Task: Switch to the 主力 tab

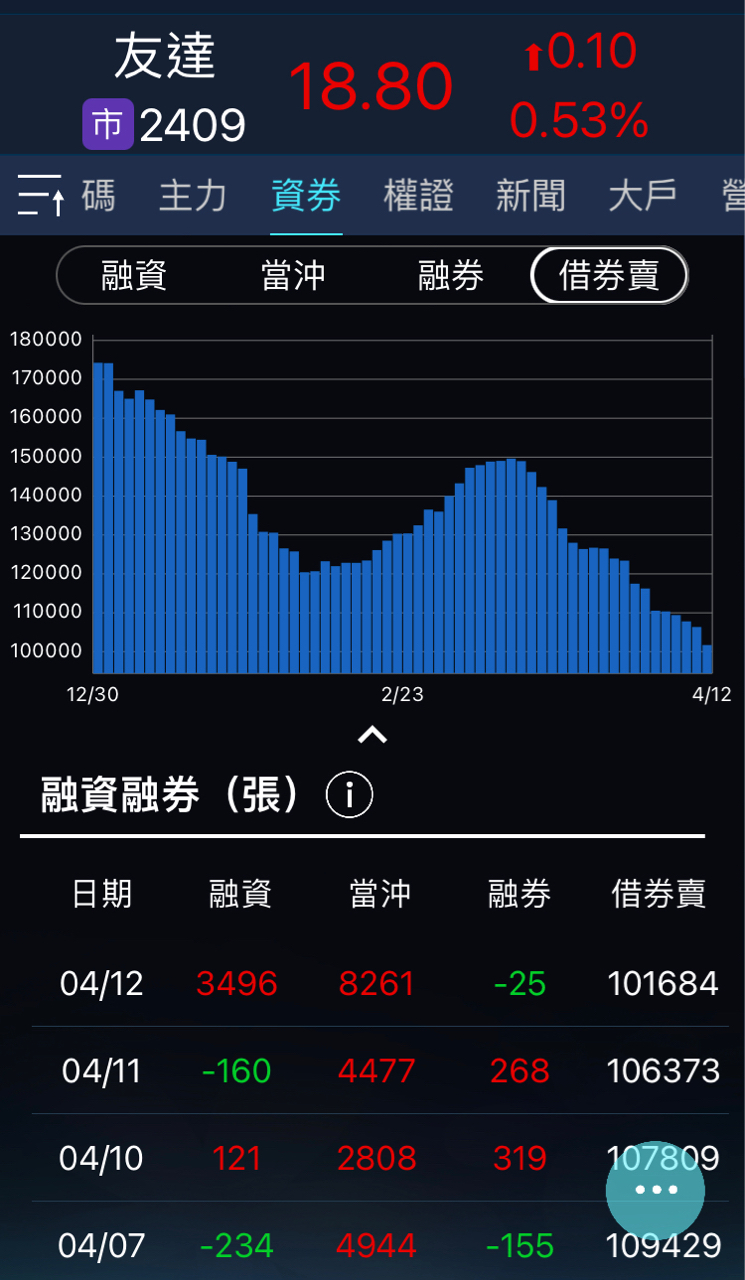Action: (193, 195)
